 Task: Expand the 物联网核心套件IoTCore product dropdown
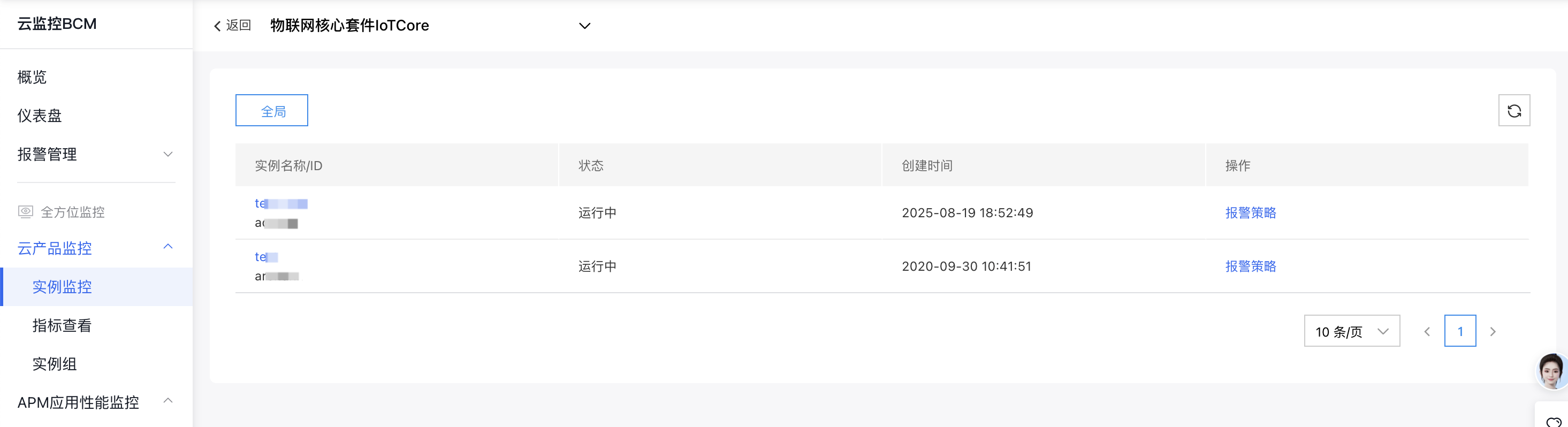[x=584, y=26]
